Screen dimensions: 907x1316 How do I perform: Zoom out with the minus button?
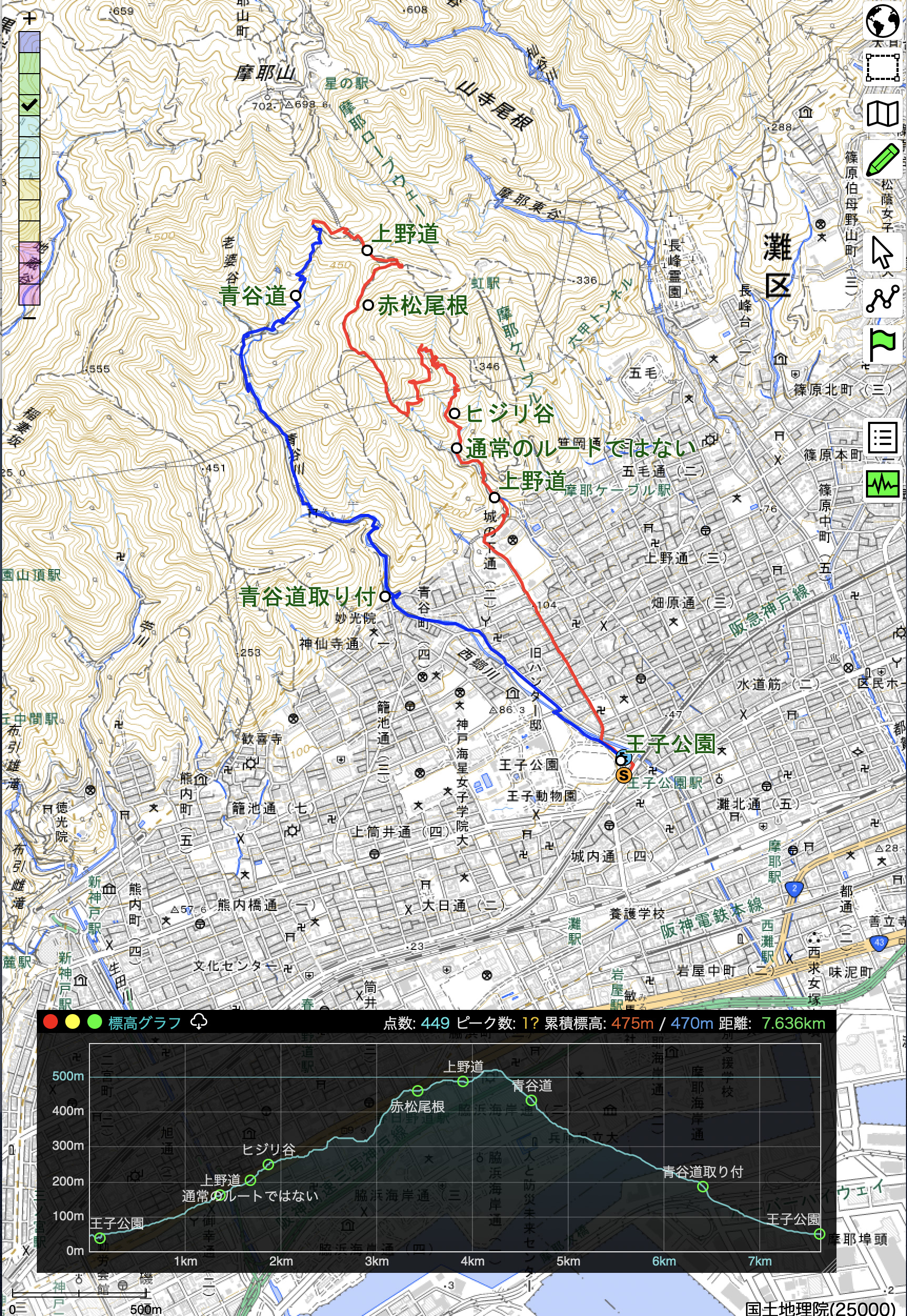pos(29,317)
